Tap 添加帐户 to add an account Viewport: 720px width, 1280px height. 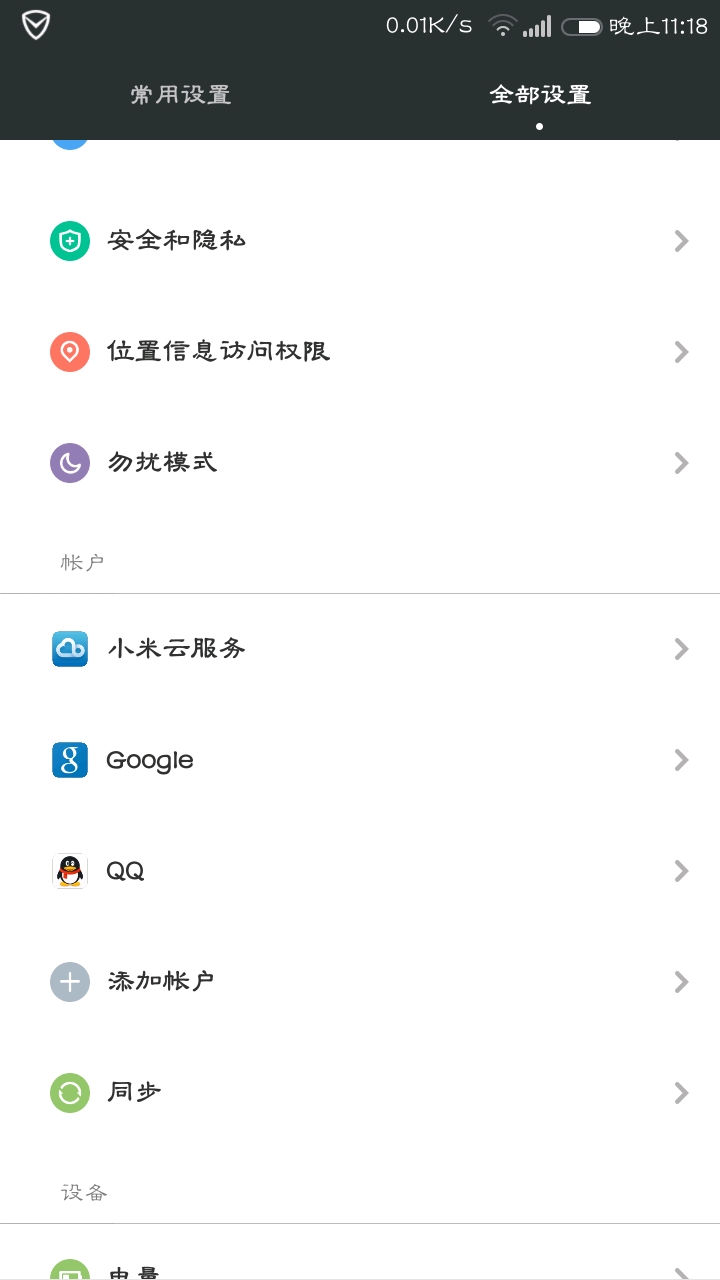pos(360,982)
